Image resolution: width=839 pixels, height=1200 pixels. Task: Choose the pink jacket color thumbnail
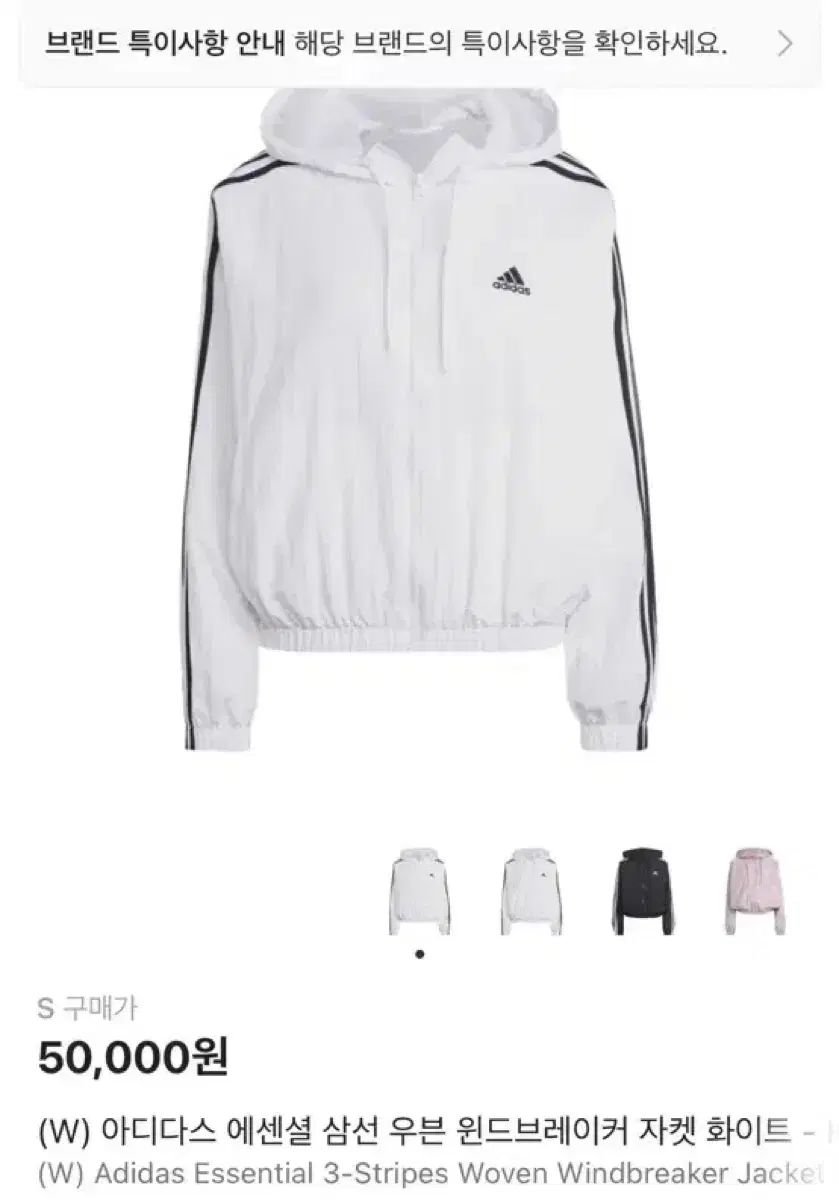click(756, 890)
